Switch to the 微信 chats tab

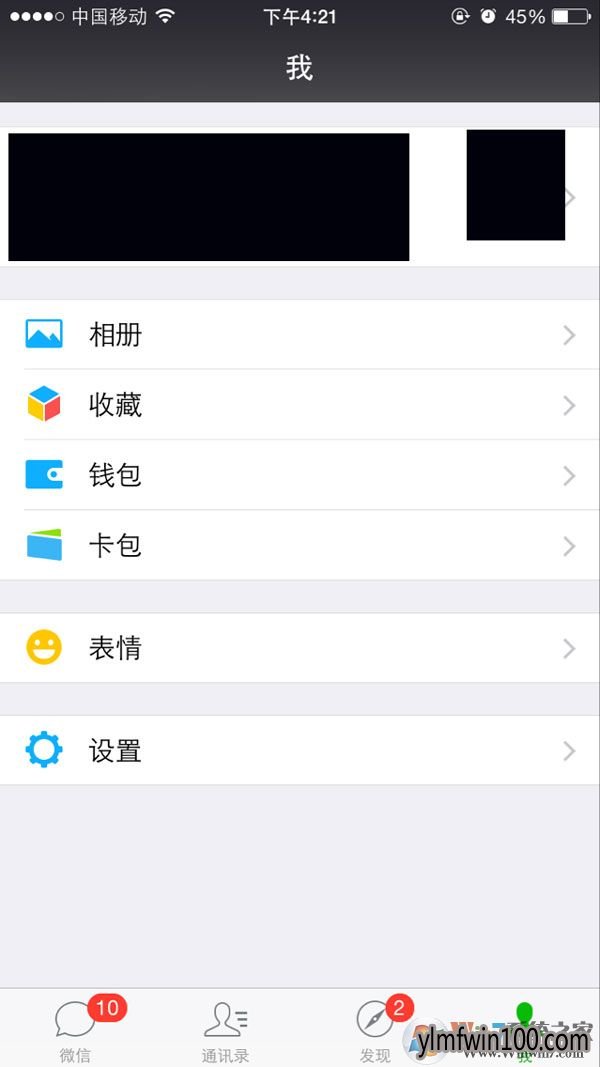[x=75, y=1028]
